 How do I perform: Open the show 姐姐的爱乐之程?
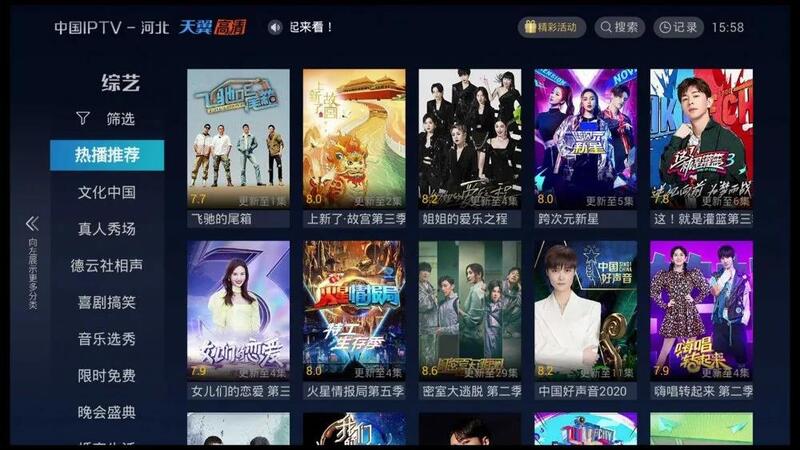(x=469, y=140)
